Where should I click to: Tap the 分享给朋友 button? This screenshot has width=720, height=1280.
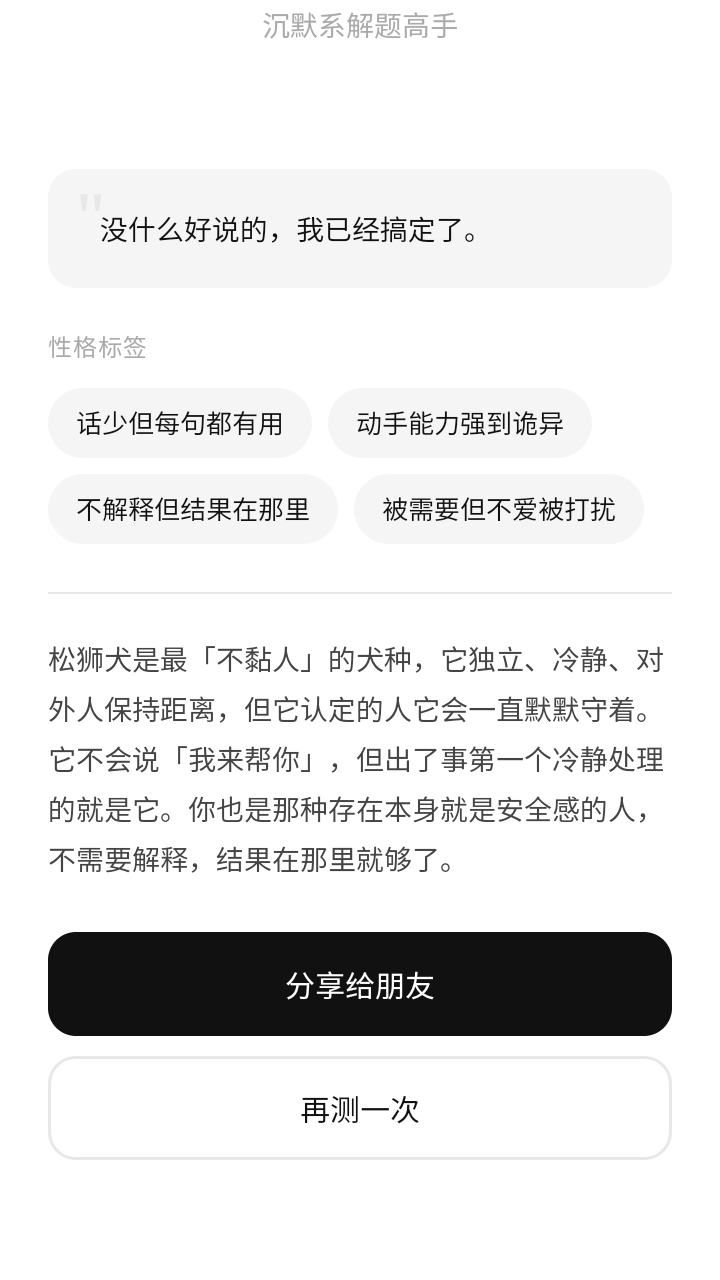click(360, 985)
